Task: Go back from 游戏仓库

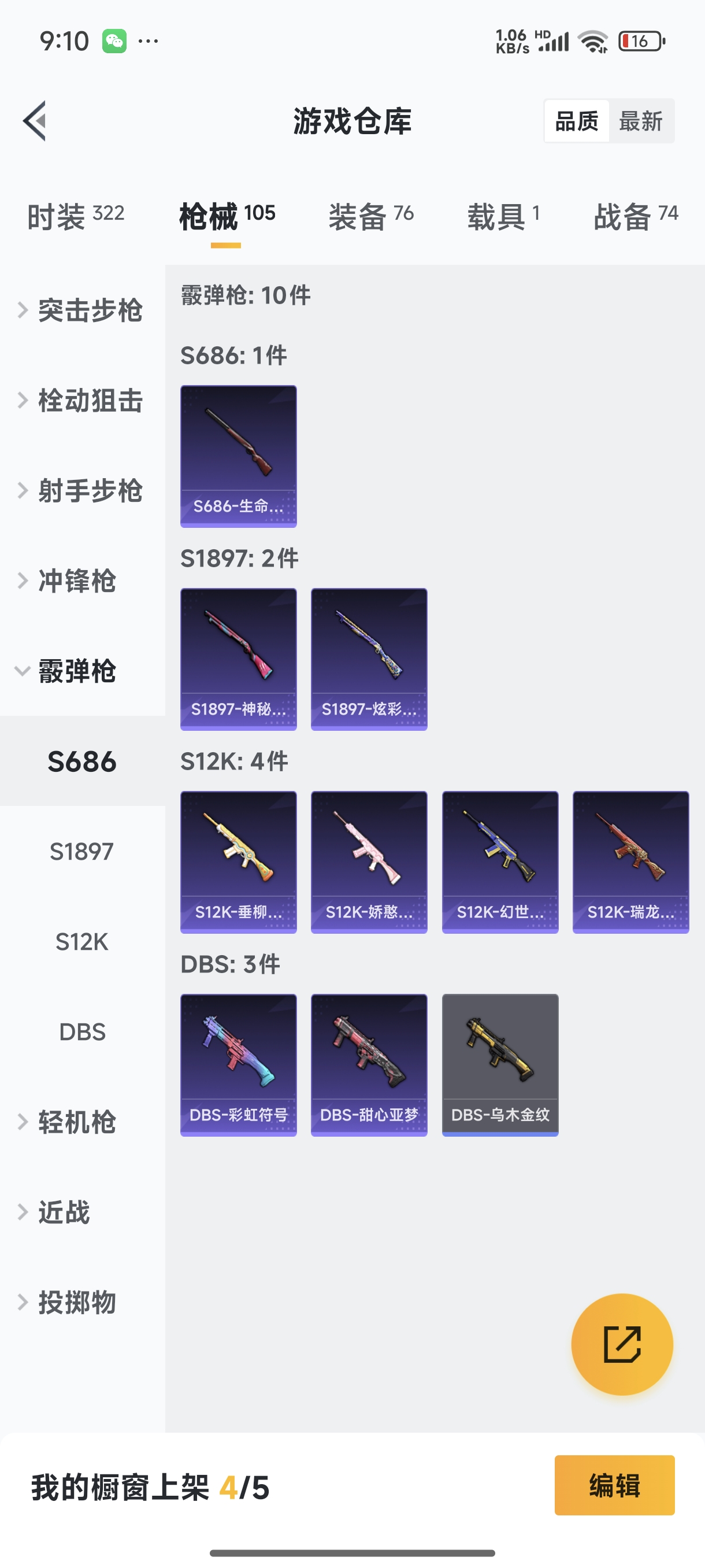Action: [x=35, y=120]
